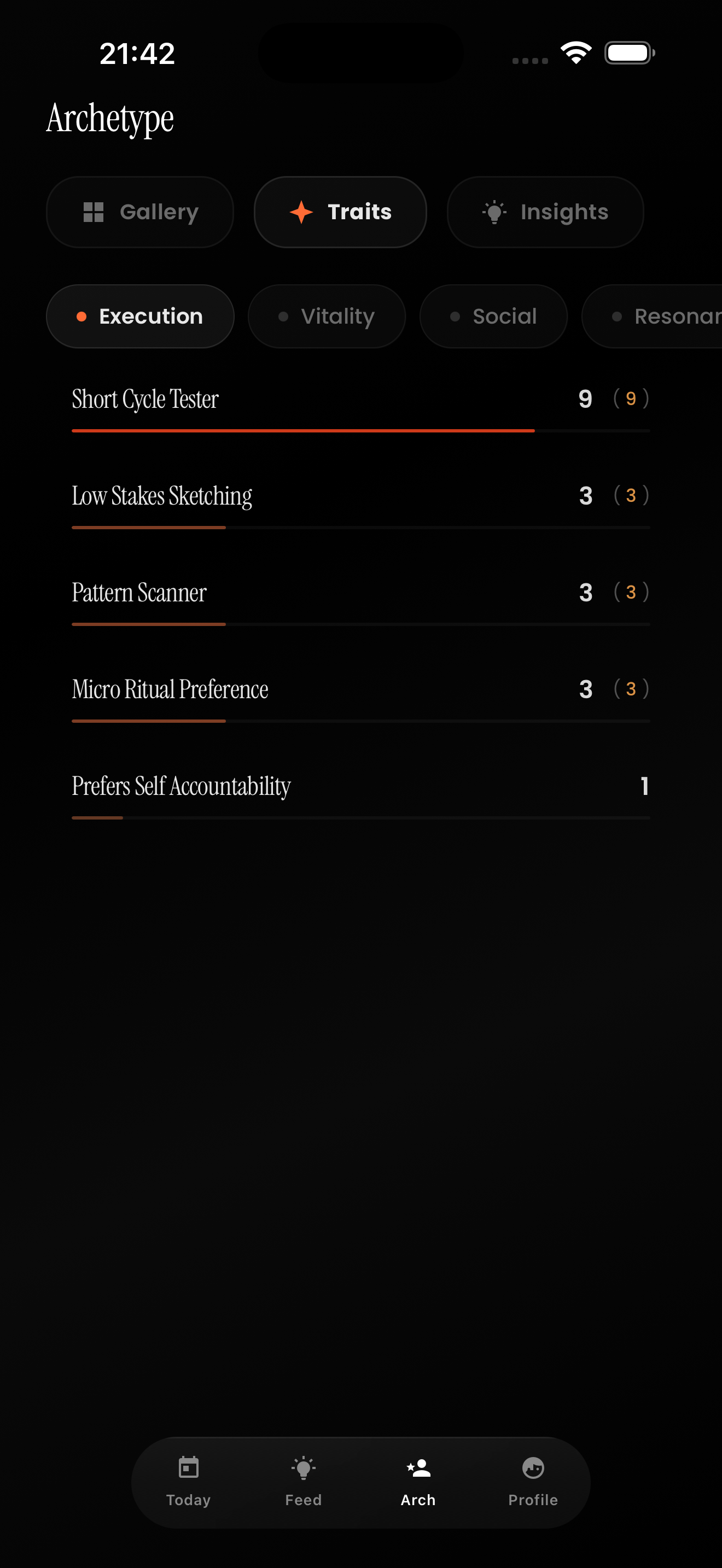Switch to the Gallery tab

tap(140, 212)
